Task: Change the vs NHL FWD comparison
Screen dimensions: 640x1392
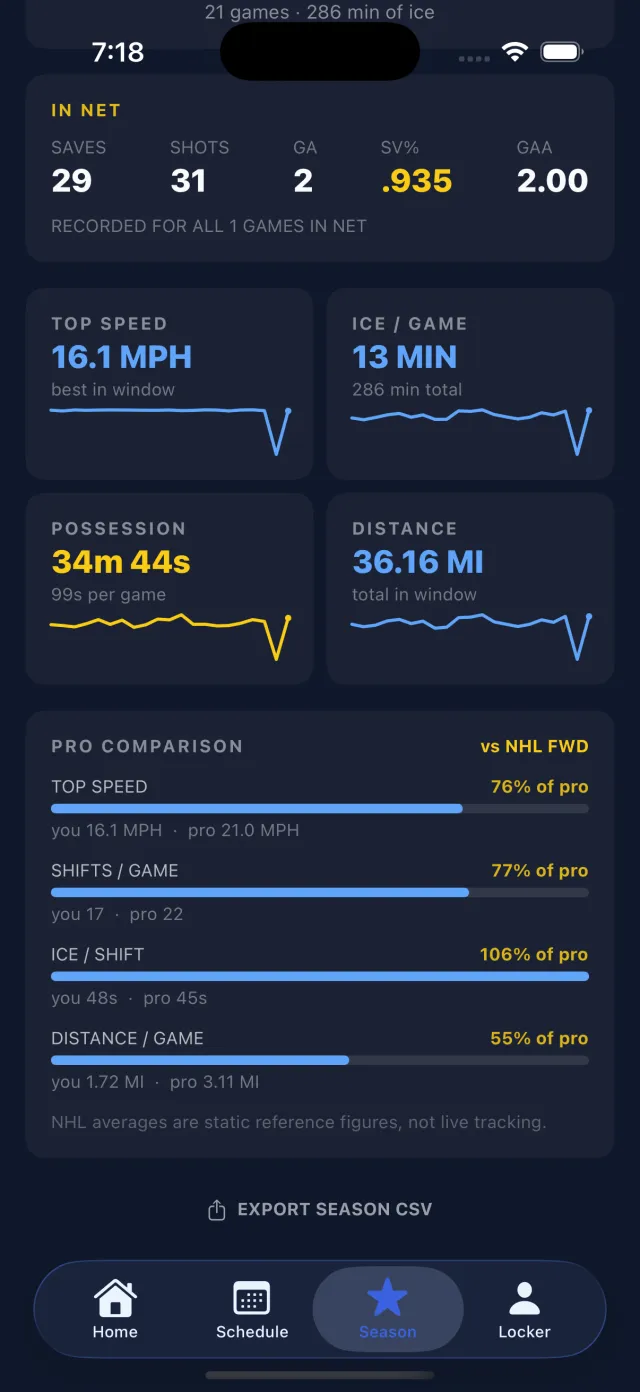Action: [x=534, y=746]
